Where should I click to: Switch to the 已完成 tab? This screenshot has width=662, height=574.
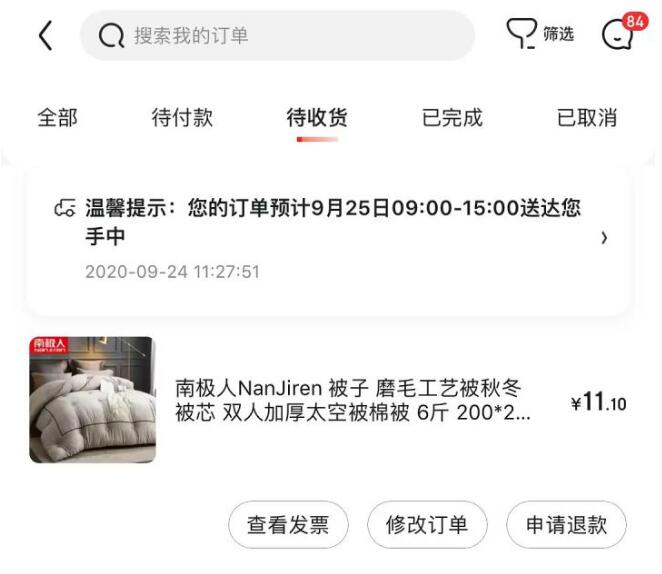pos(452,117)
